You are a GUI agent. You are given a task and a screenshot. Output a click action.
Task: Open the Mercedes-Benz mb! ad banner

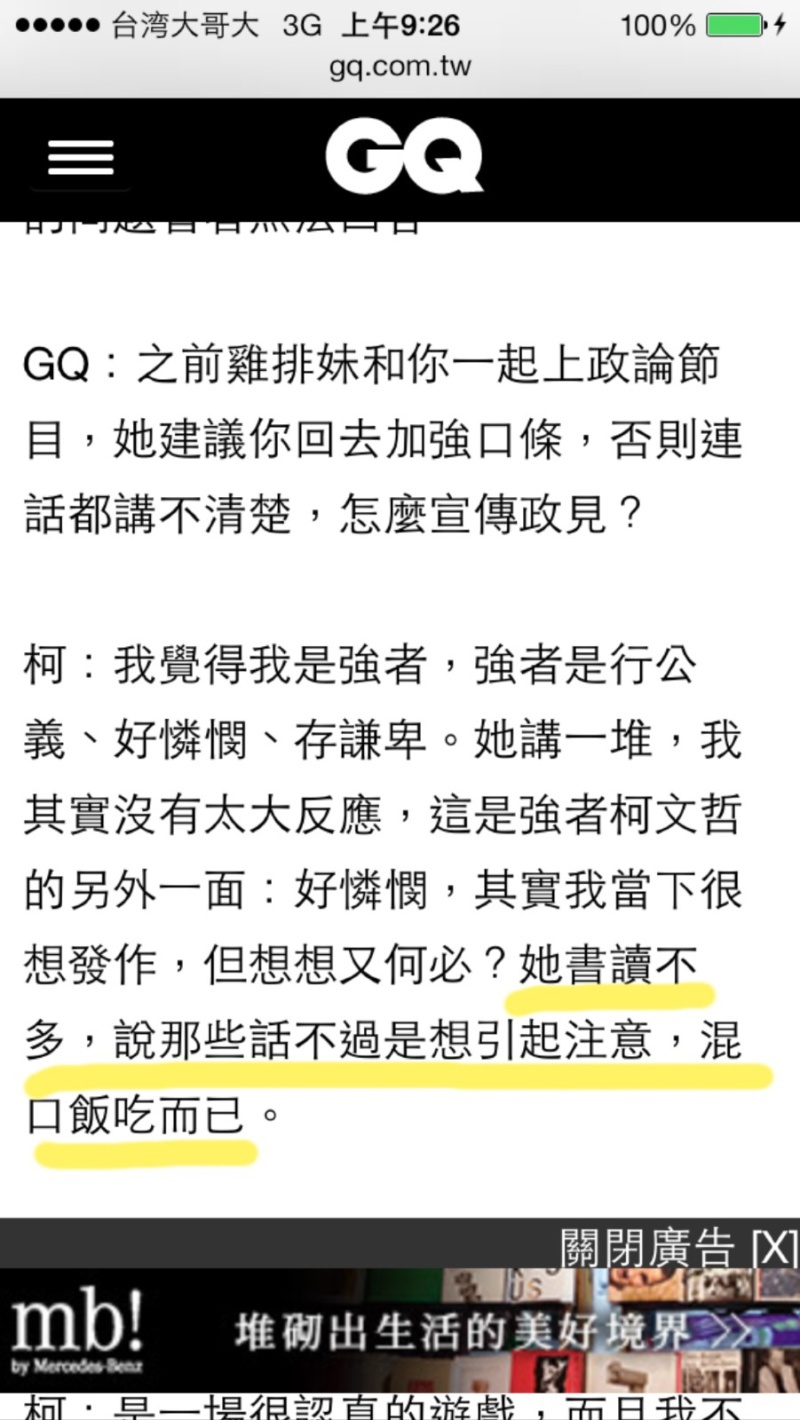click(400, 1330)
